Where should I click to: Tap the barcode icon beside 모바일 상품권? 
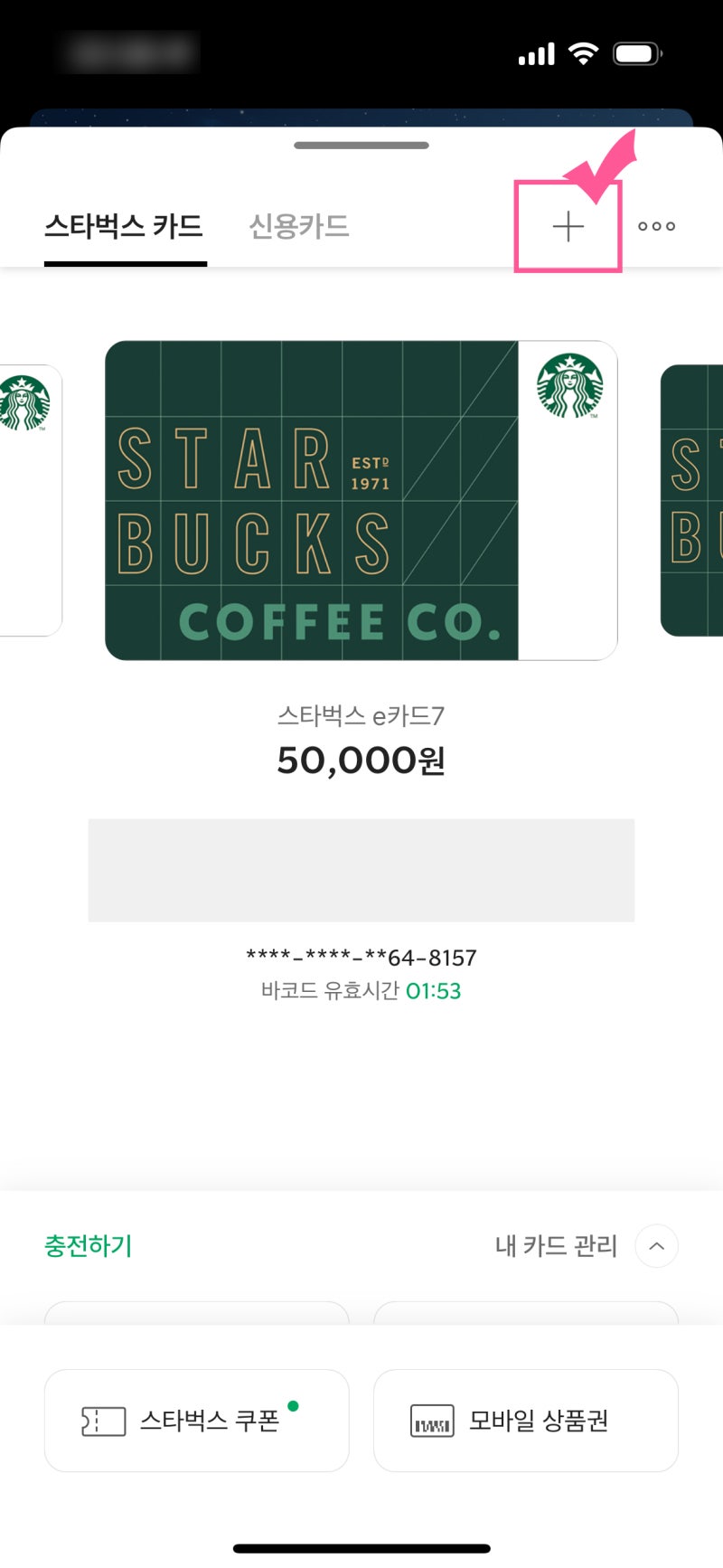[431, 1420]
